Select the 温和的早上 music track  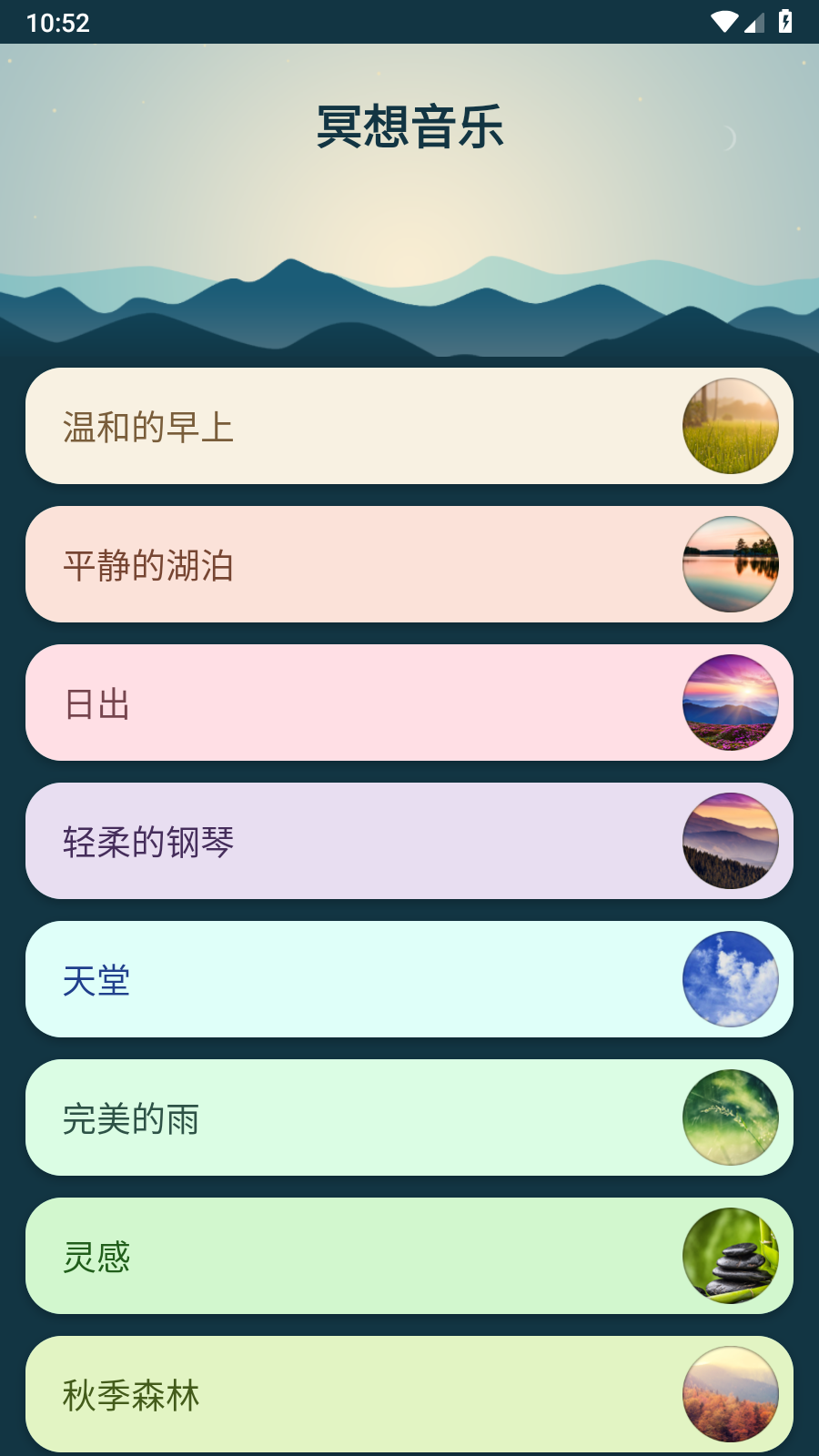[364, 426]
